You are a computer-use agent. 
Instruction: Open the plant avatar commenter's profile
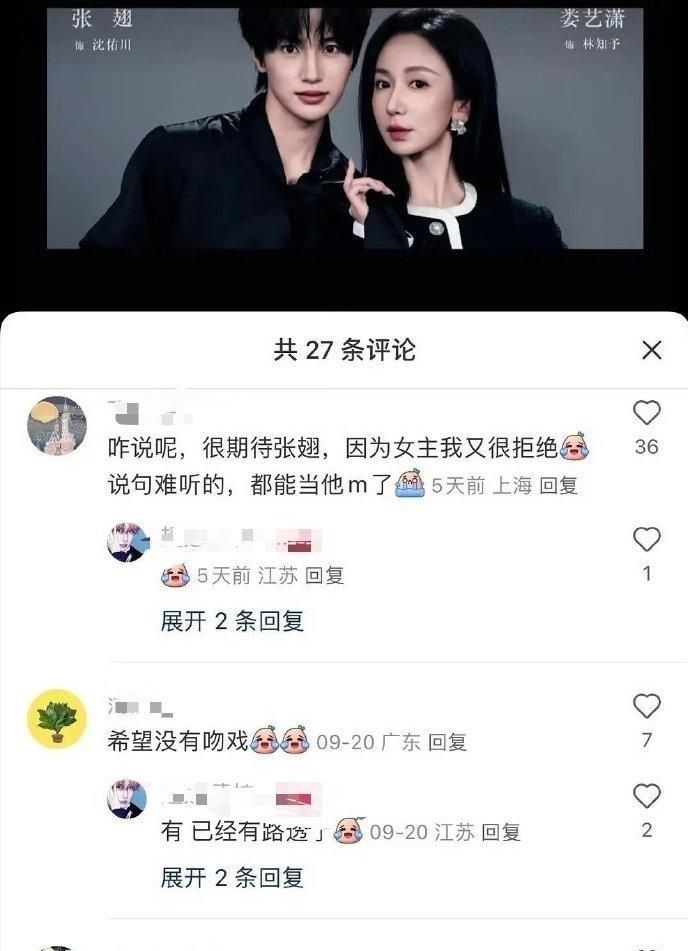(56, 719)
